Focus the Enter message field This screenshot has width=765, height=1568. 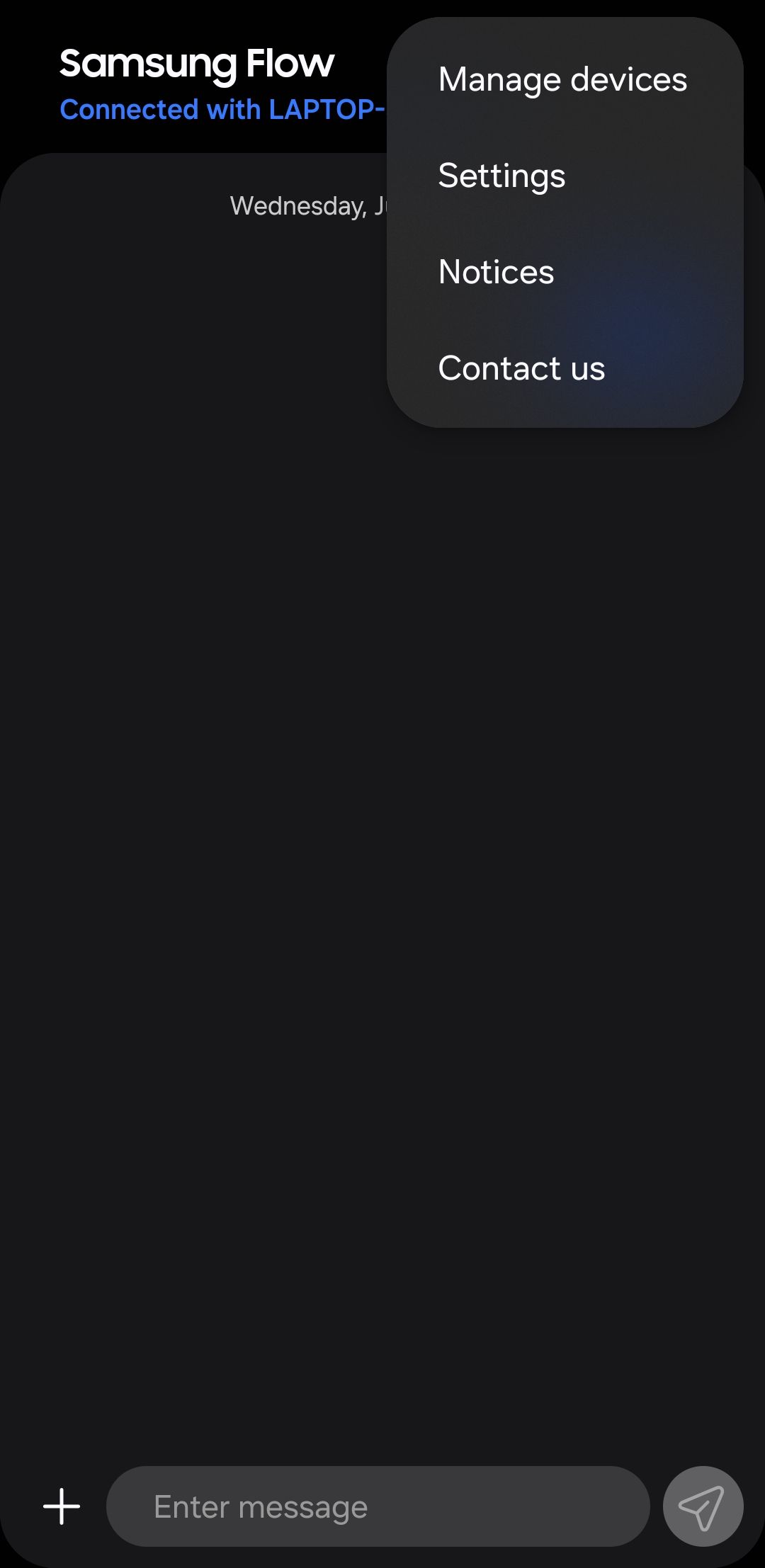pyautogui.click(x=377, y=1506)
